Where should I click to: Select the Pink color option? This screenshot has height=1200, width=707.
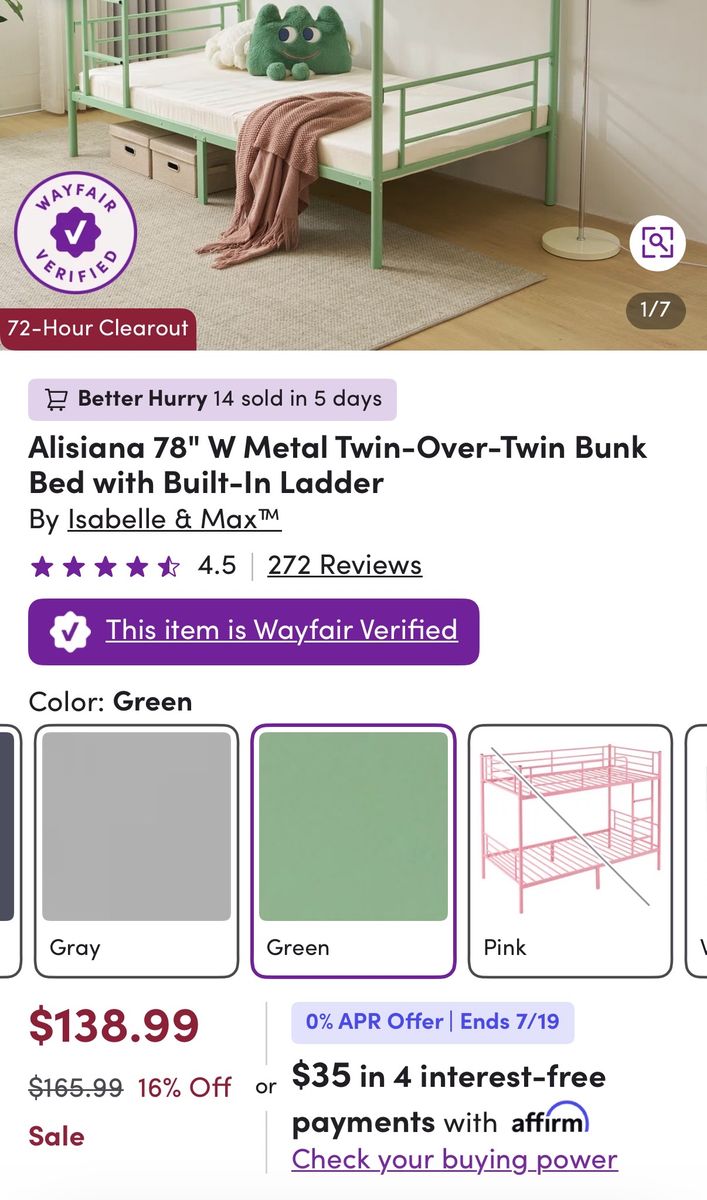[570, 851]
